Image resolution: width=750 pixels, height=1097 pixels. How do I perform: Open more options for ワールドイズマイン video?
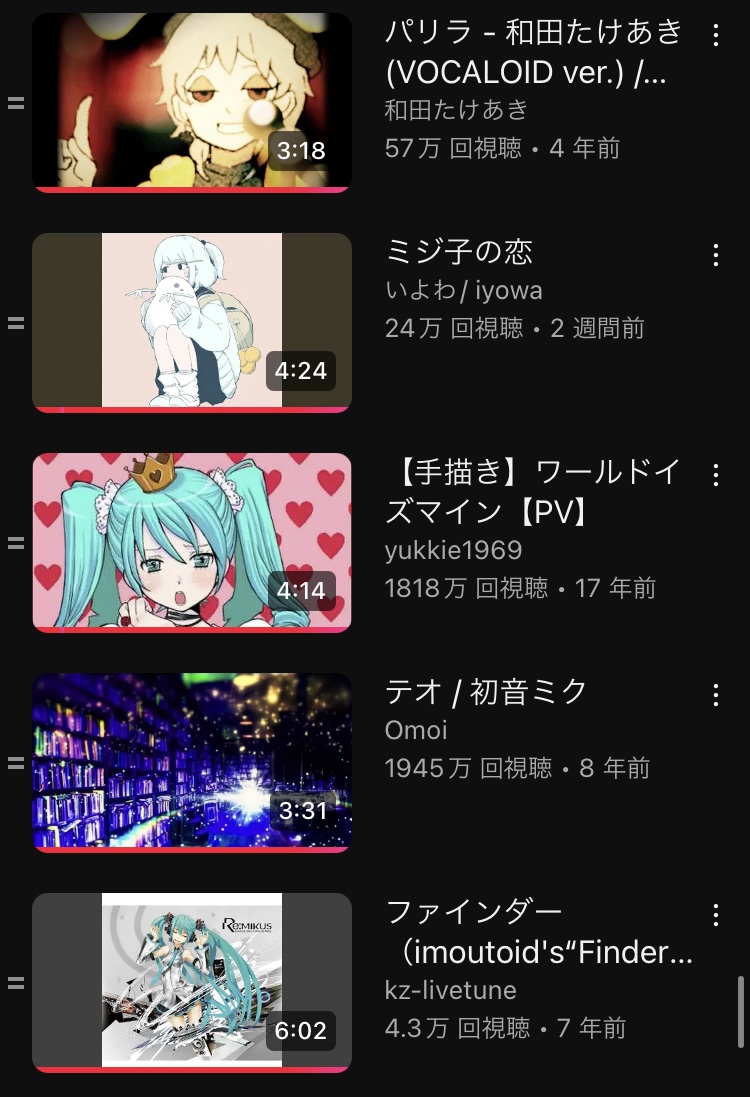[715, 475]
